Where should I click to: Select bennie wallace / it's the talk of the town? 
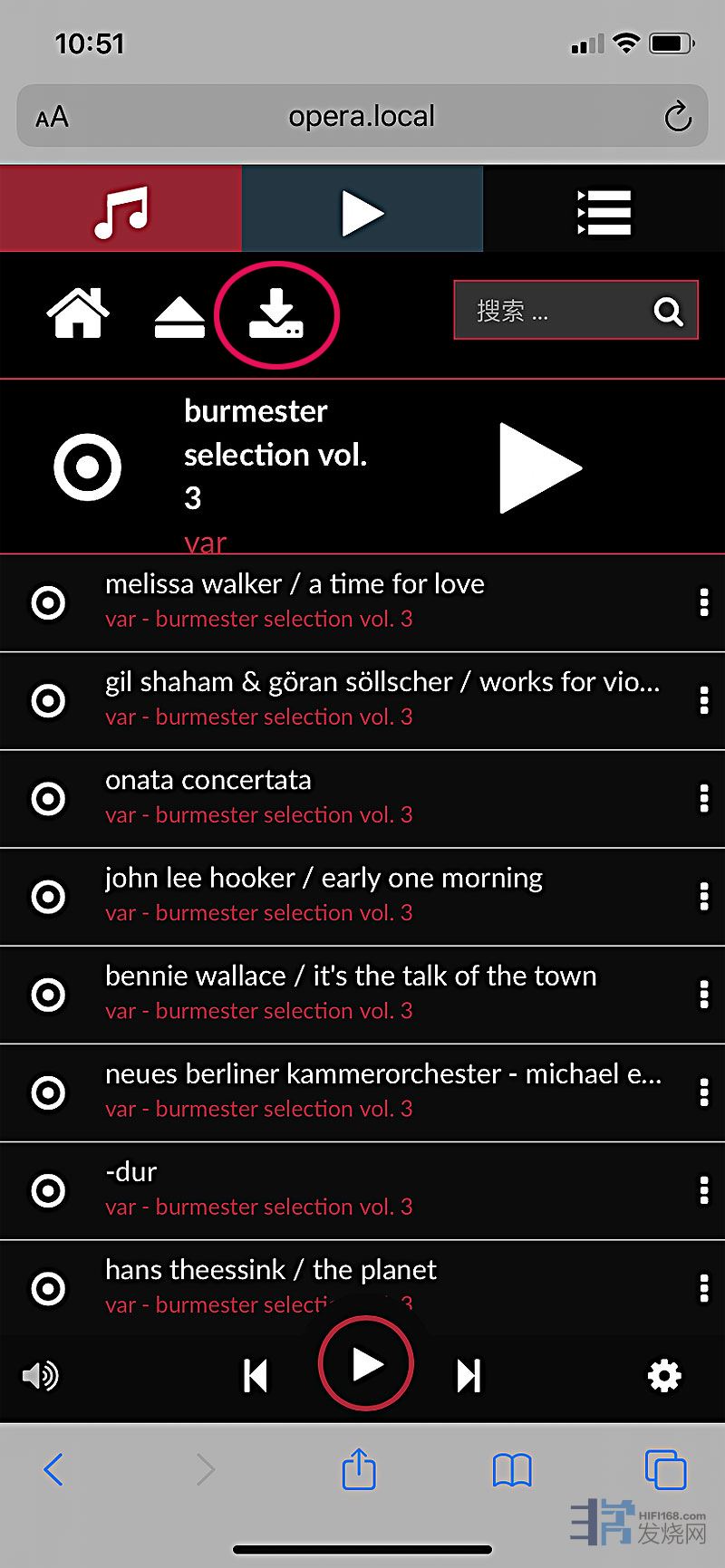[351, 976]
